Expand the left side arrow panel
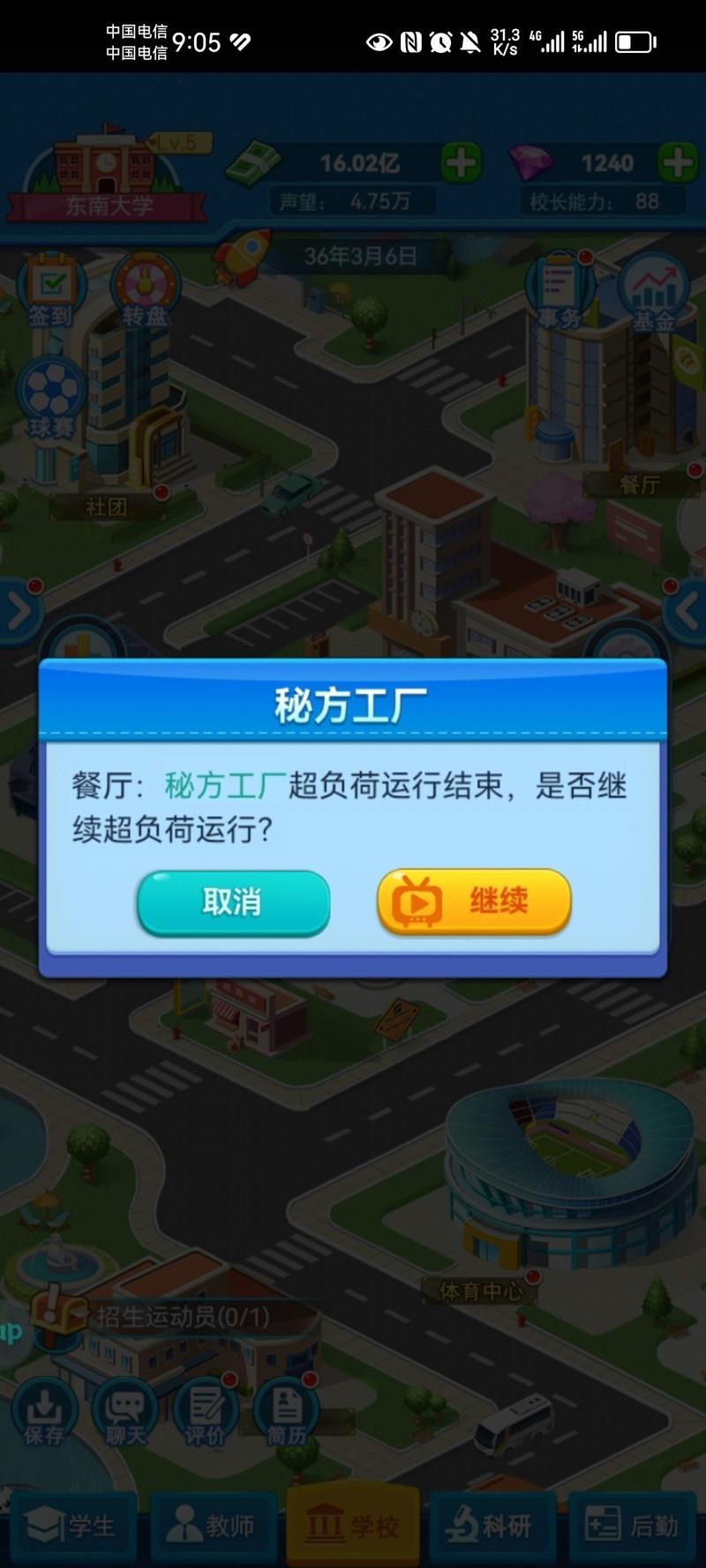Viewport: 706px width, 1568px height. coord(19,611)
